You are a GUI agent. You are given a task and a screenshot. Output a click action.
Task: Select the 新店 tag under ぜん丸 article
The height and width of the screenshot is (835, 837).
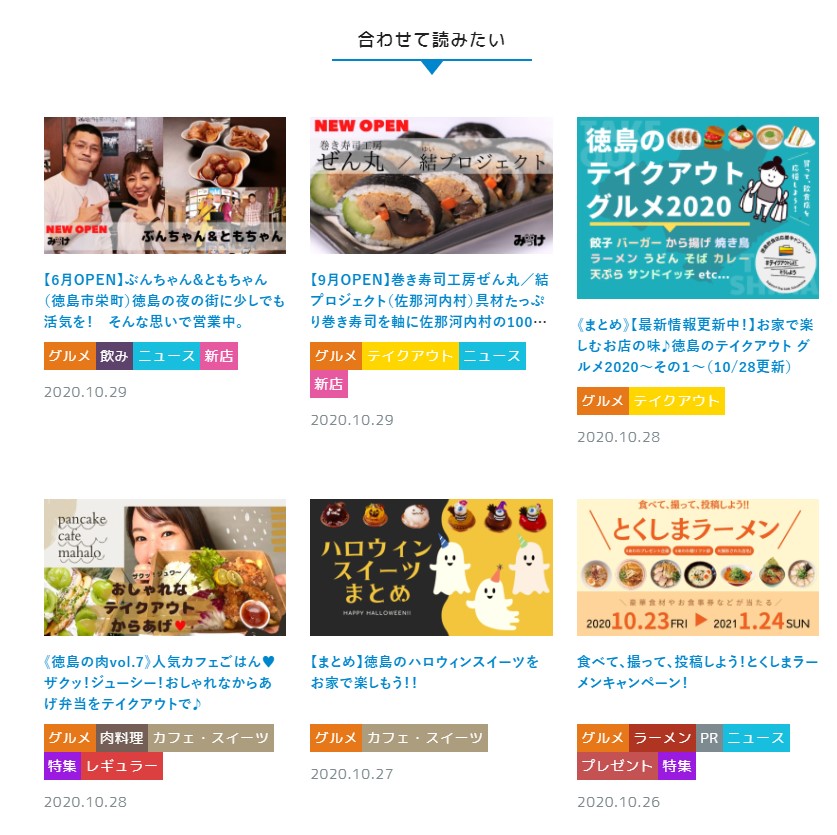[328, 384]
